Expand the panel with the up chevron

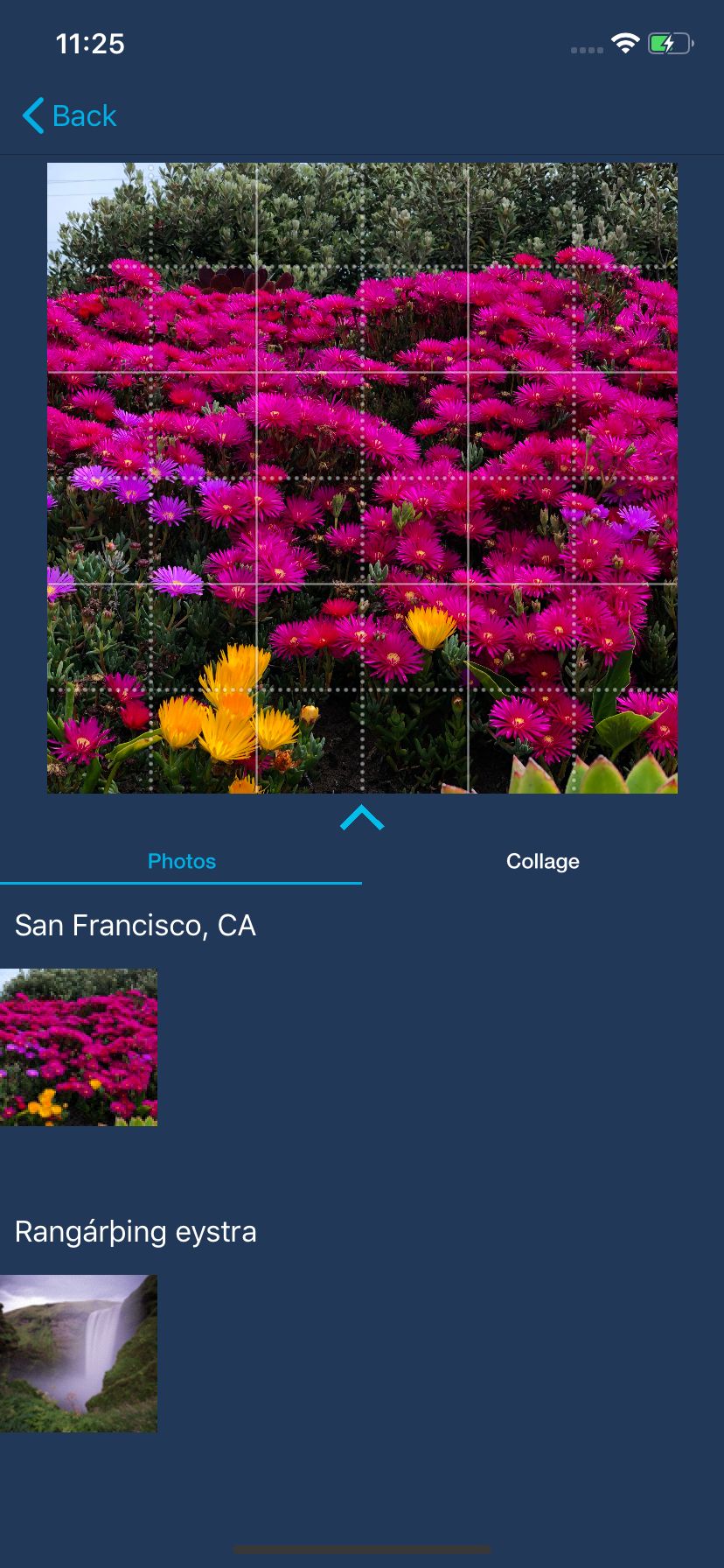(362, 818)
